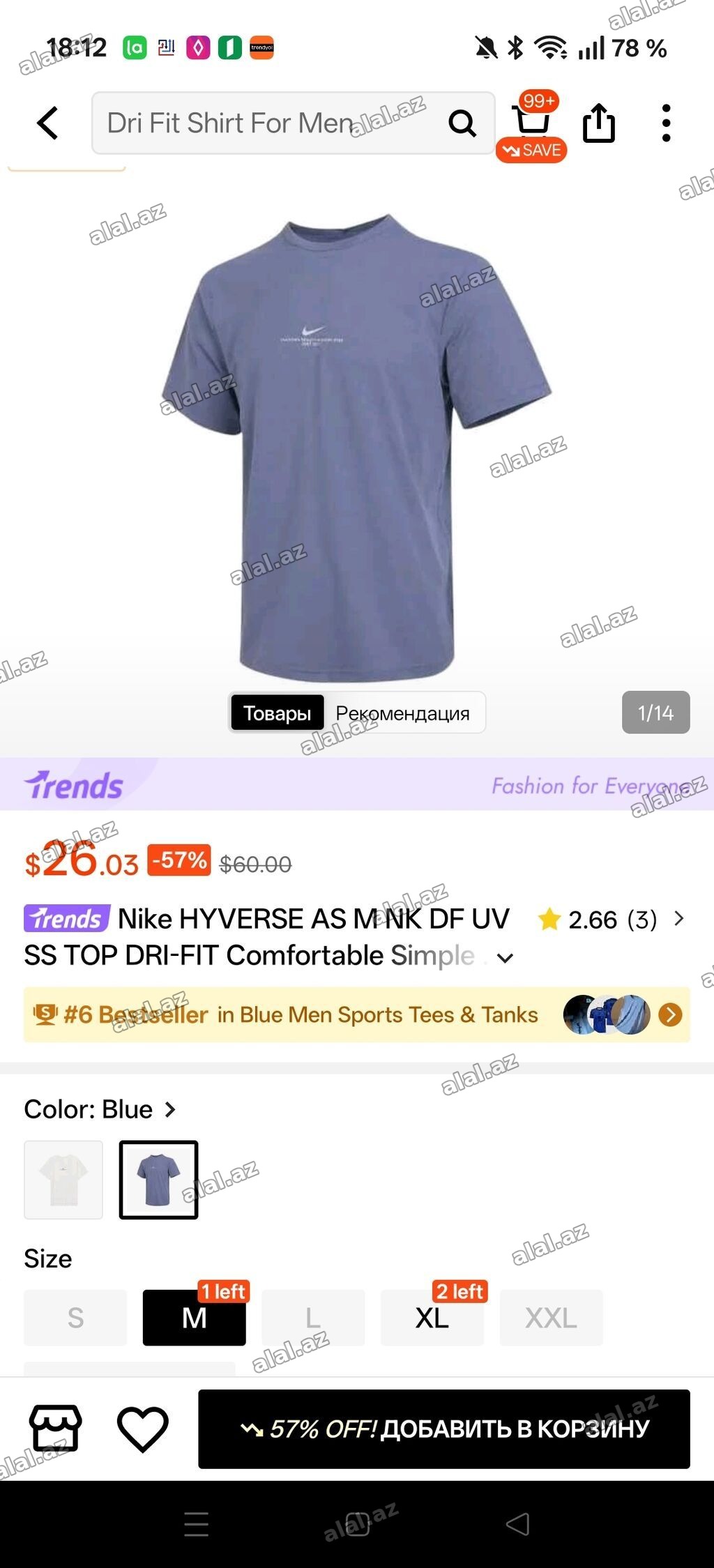Select the Товары tab

click(277, 713)
